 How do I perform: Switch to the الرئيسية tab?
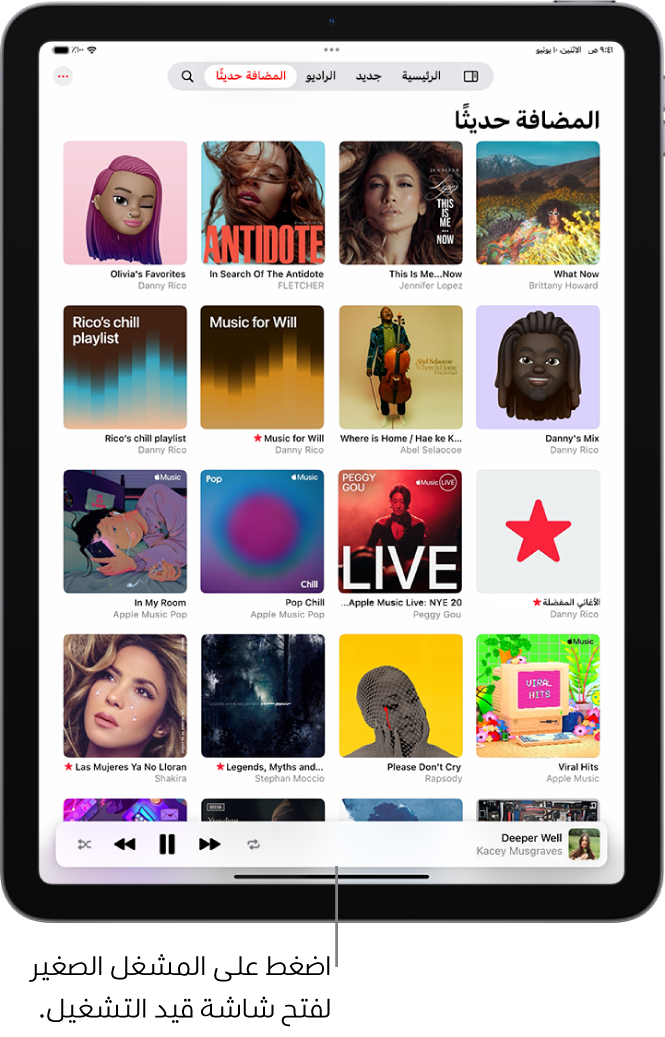(421, 76)
